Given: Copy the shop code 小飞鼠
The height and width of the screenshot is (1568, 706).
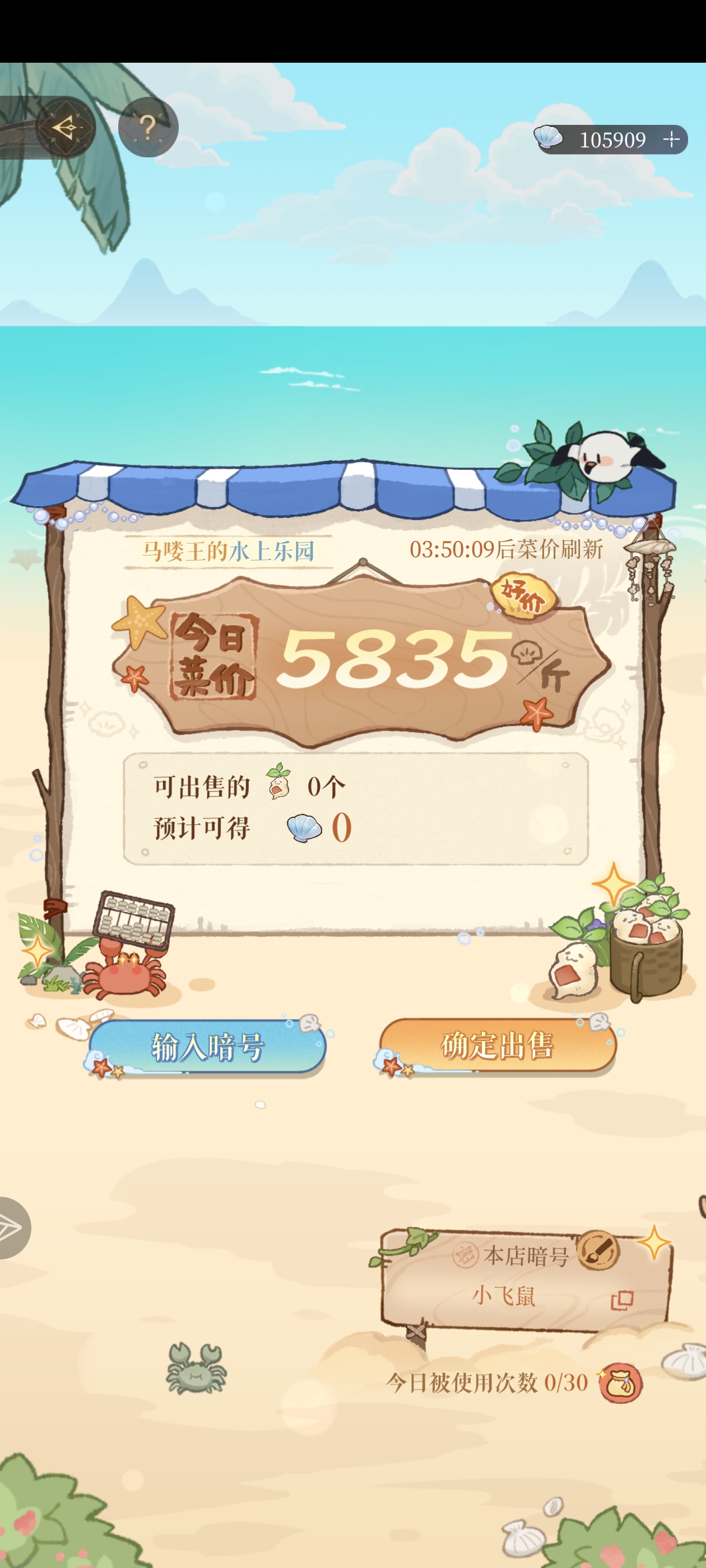Looking at the screenshot, I should (622, 1300).
